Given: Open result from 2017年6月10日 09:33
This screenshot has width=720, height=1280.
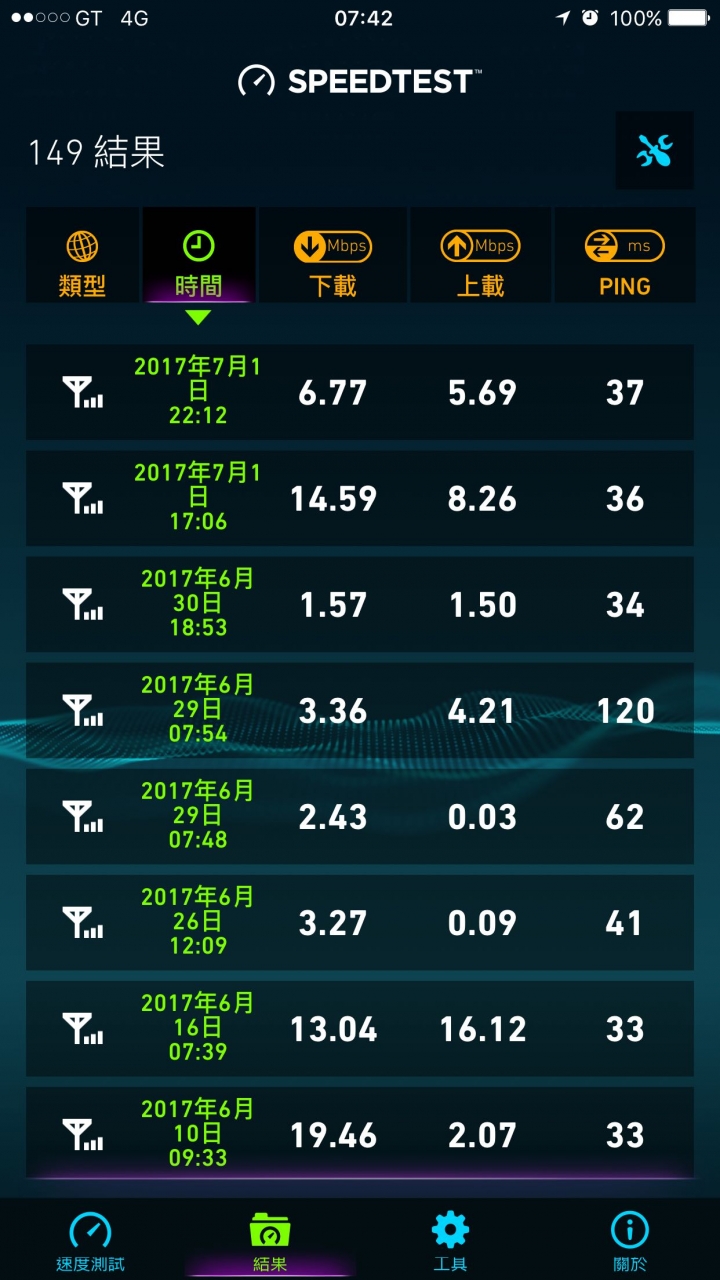Looking at the screenshot, I should [x=360, y=1133].
